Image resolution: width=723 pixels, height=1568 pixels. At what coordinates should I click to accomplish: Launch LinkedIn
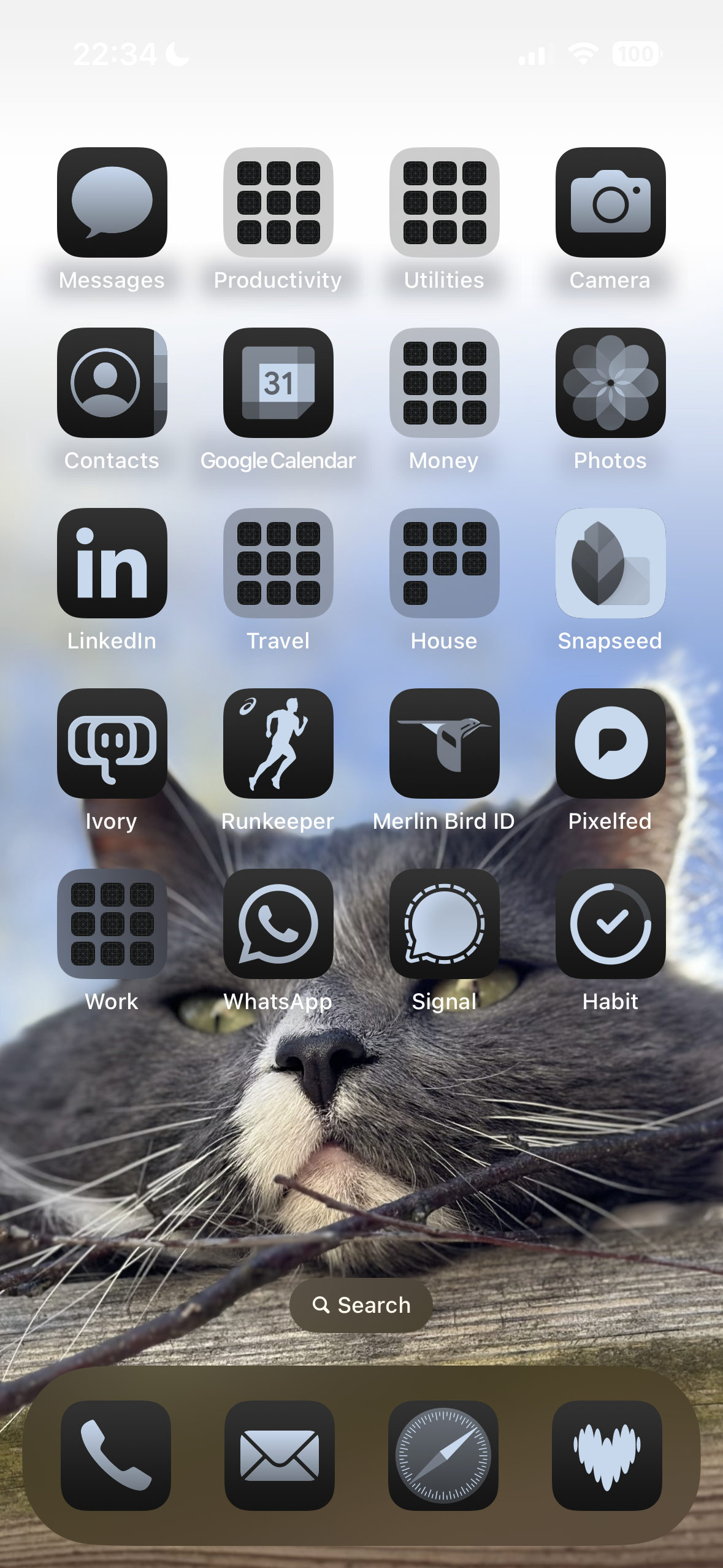pyautogui.click(x=112, y=563)
